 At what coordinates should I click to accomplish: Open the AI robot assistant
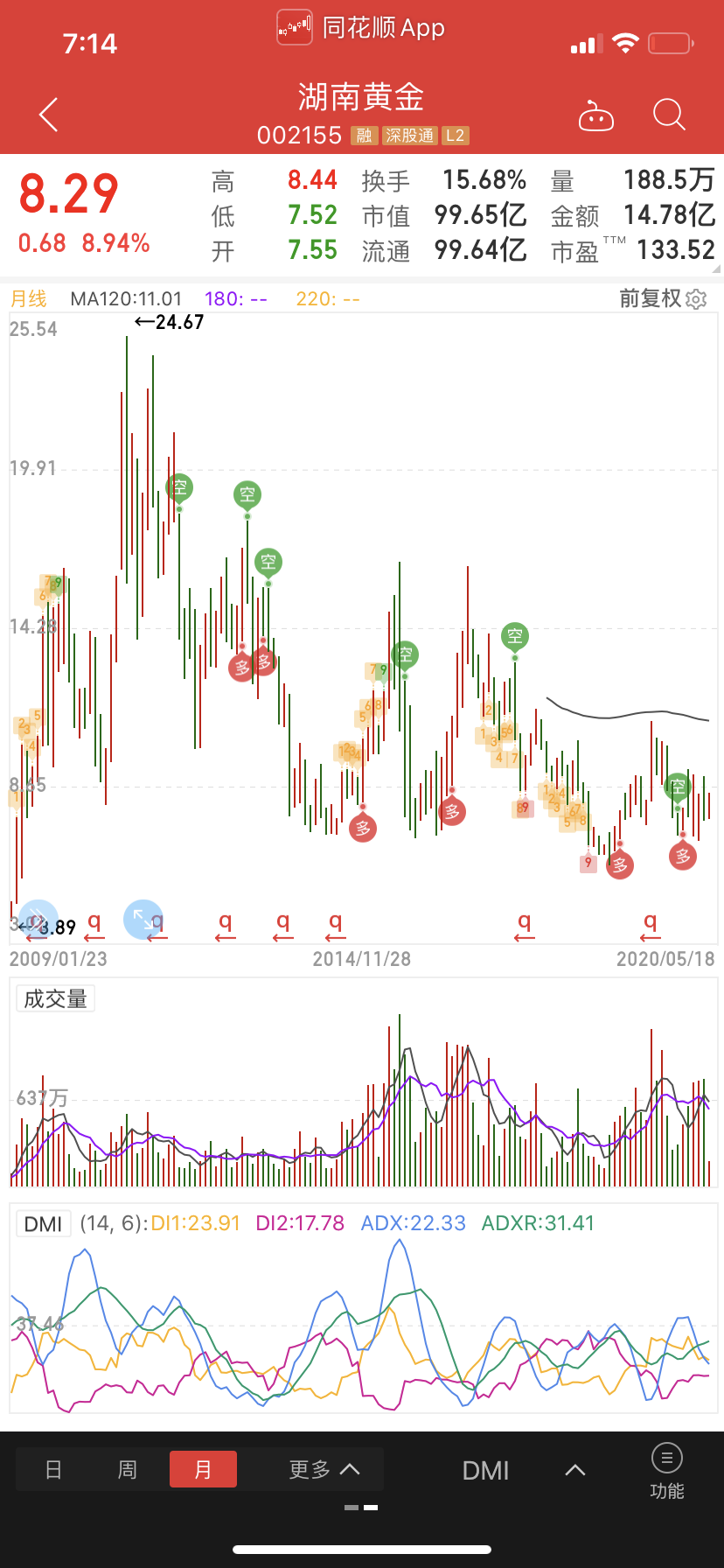pyautogui.click(x=596, y=115)
